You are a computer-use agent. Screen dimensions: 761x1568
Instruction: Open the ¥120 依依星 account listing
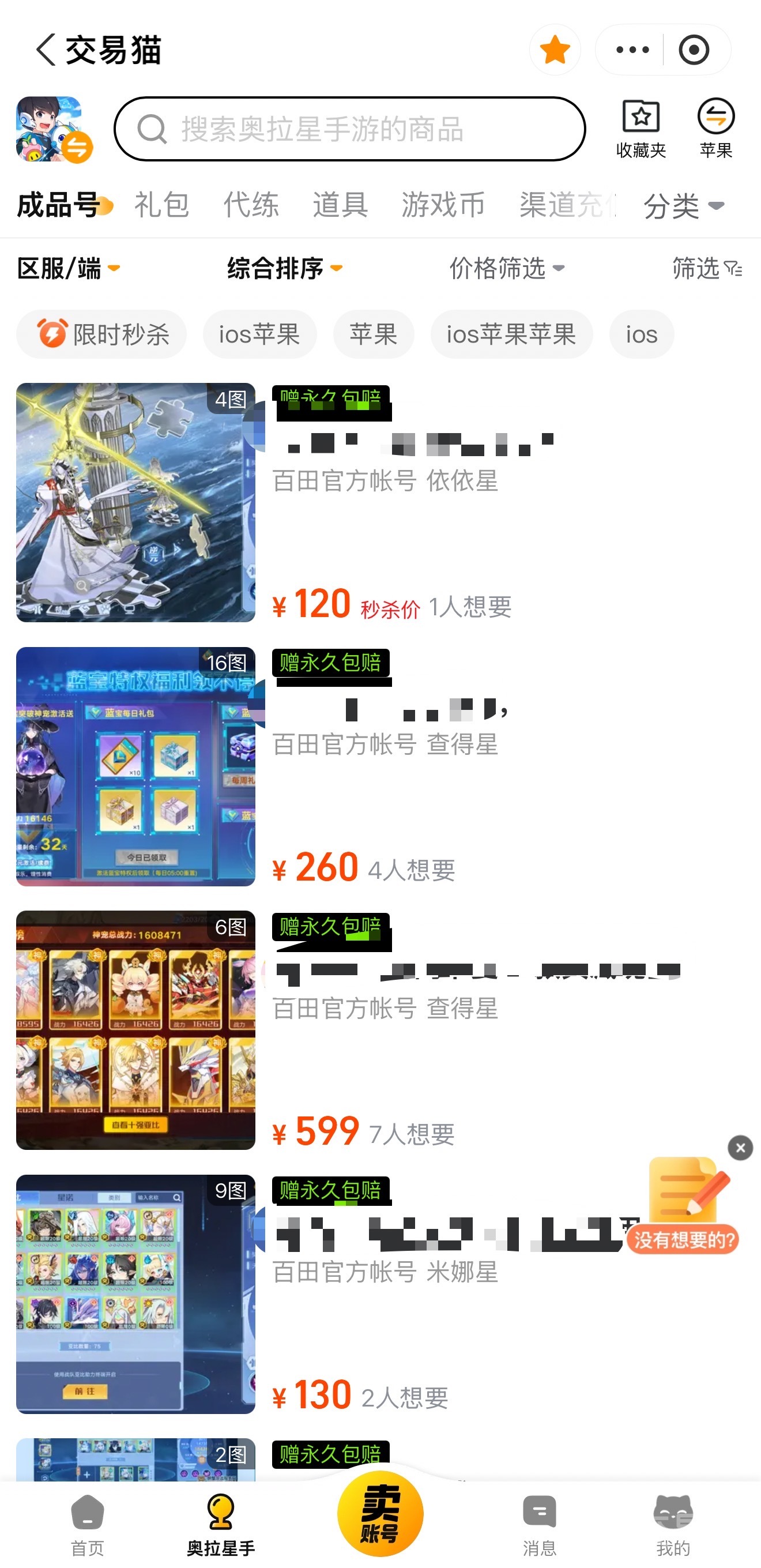pyautogui.click(x=380, y=502)
